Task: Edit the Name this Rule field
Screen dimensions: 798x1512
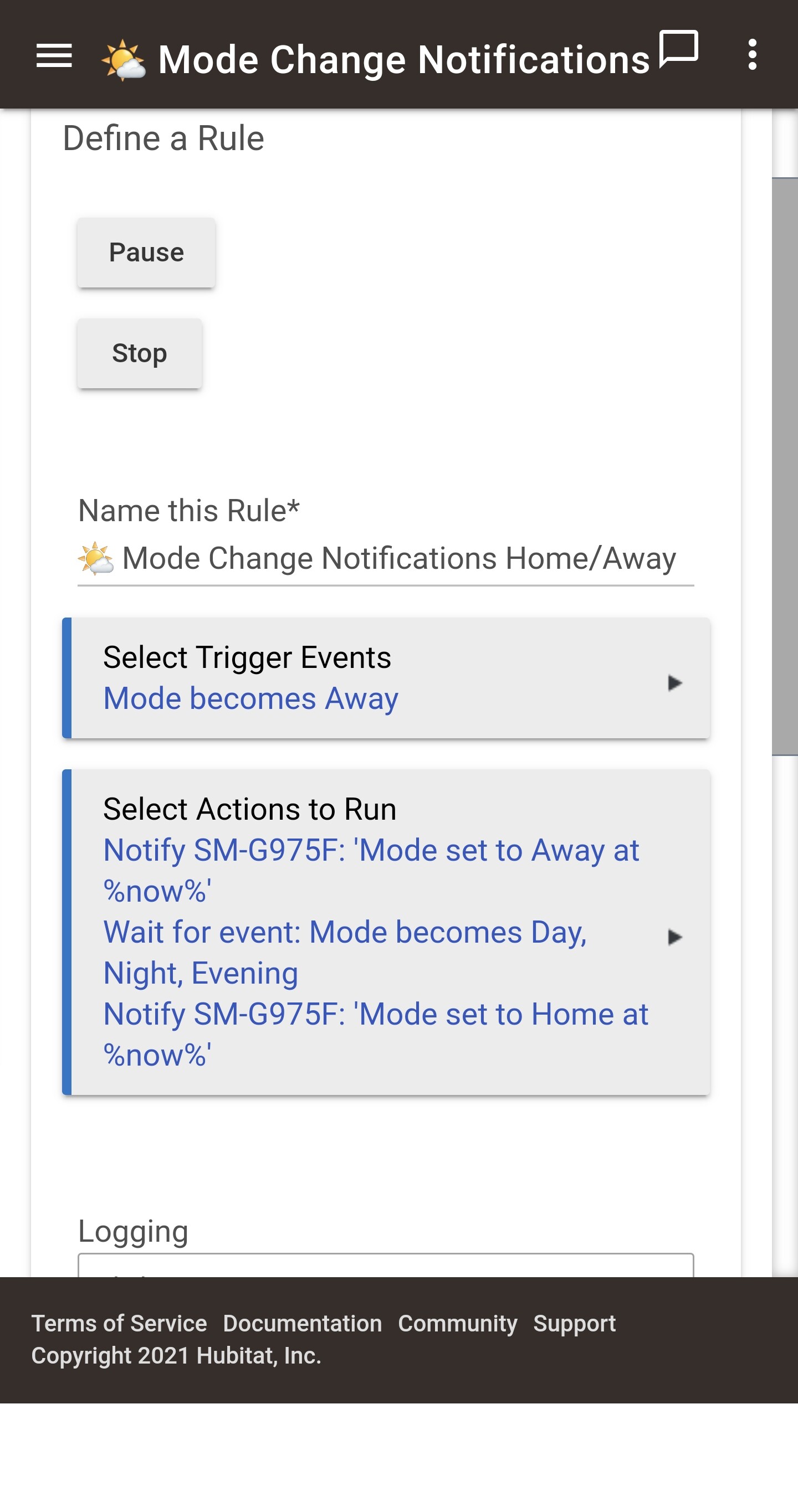Action: (x=386, y=558)
